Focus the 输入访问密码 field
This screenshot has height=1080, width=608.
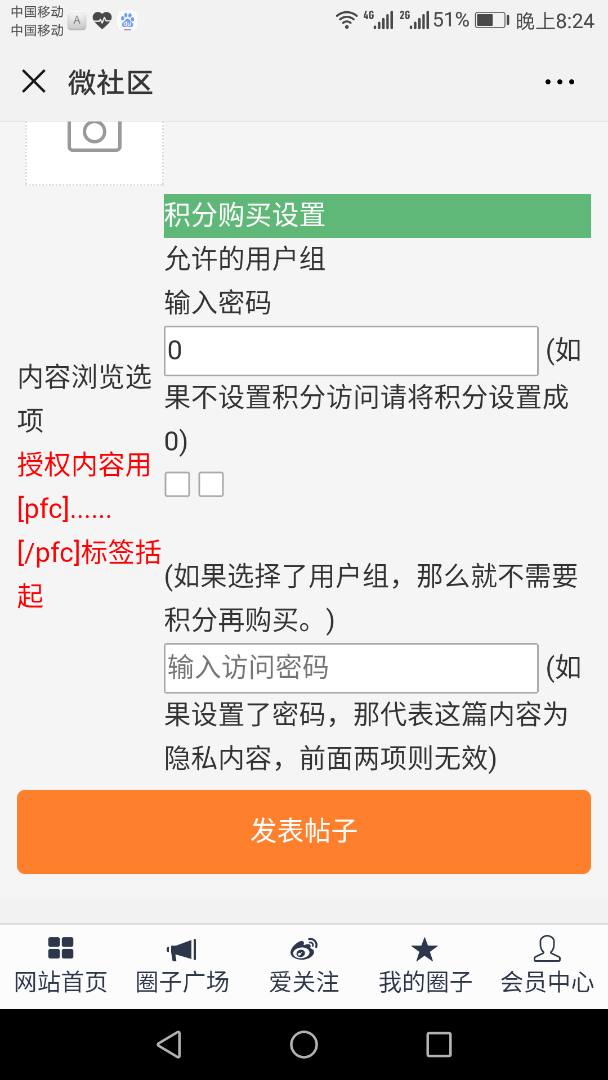(351, 668)
